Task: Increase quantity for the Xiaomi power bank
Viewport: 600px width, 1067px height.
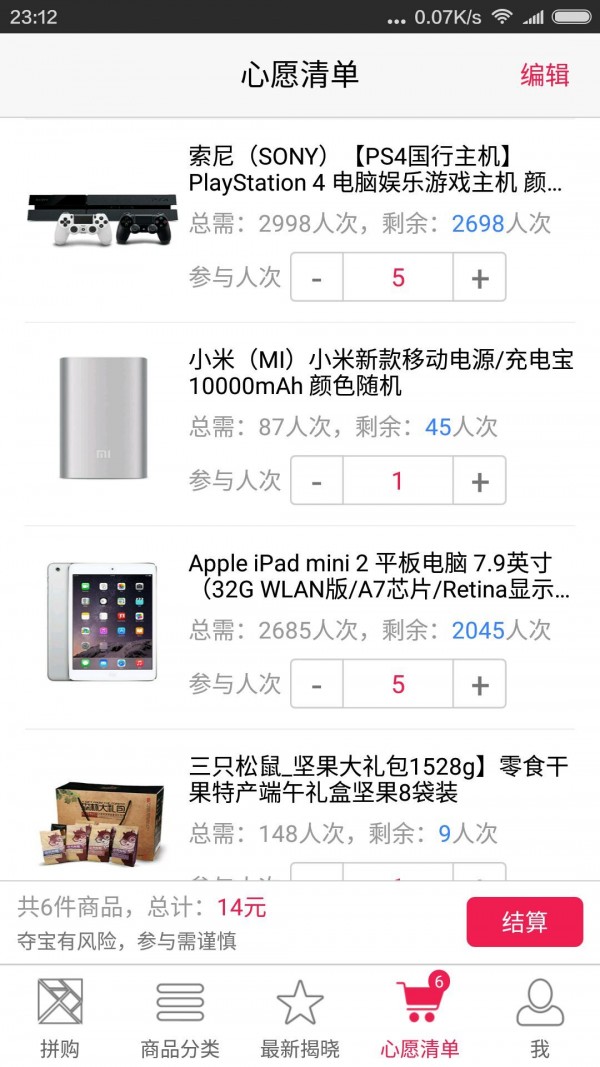Action: click(479, 481)
